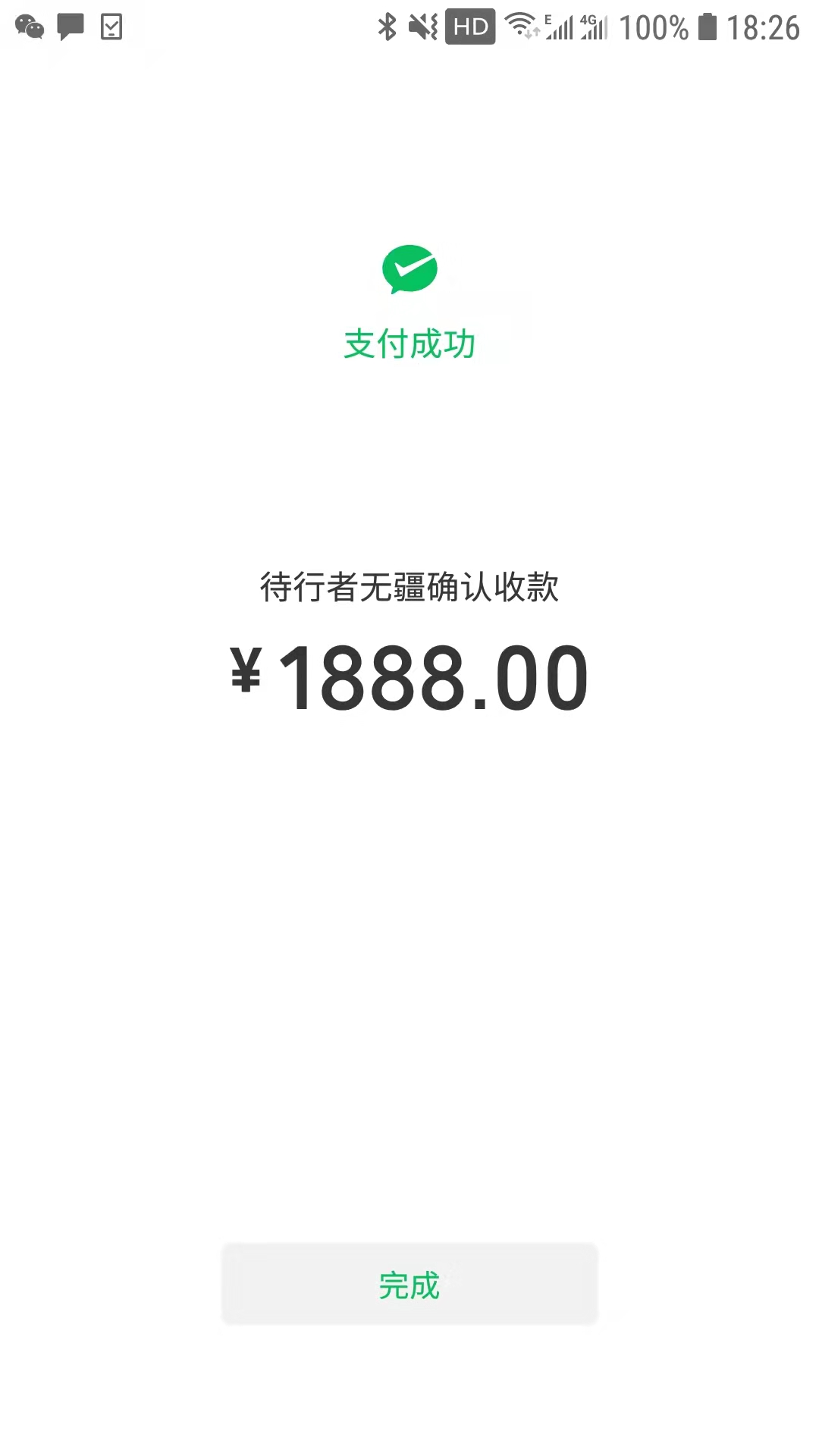Tap the 100% battery percentage label
The height and width of the screenshot is (1456, 819).
point(654,28)
